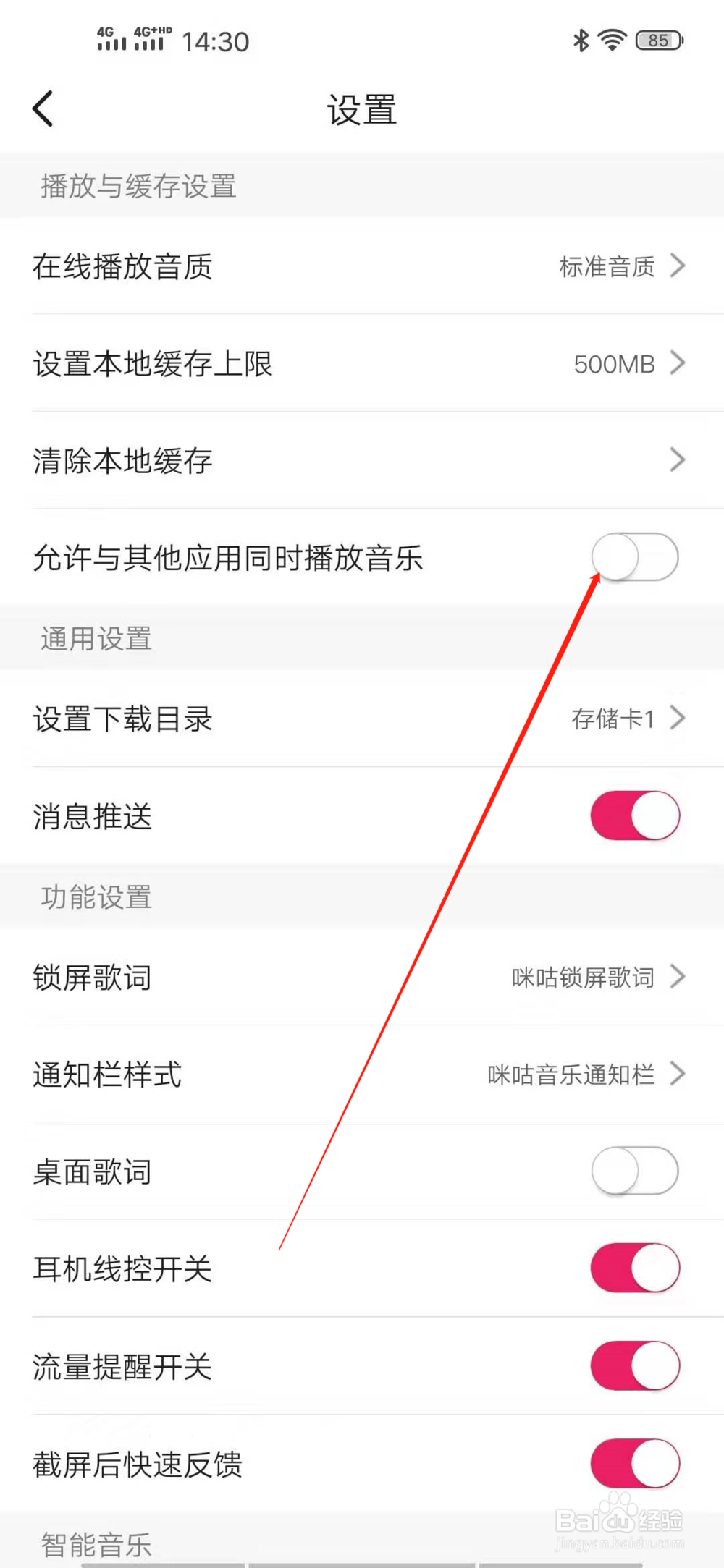Disable 流量提醒开关

(635, 1366)
